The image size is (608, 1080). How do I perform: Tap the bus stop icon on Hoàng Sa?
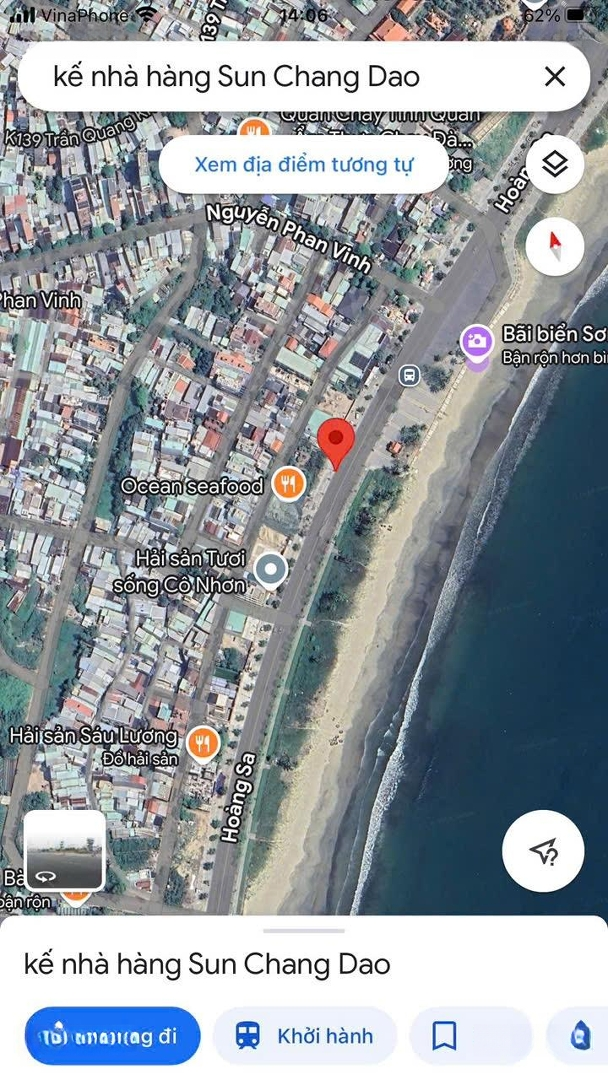click(x=408, y=375)
